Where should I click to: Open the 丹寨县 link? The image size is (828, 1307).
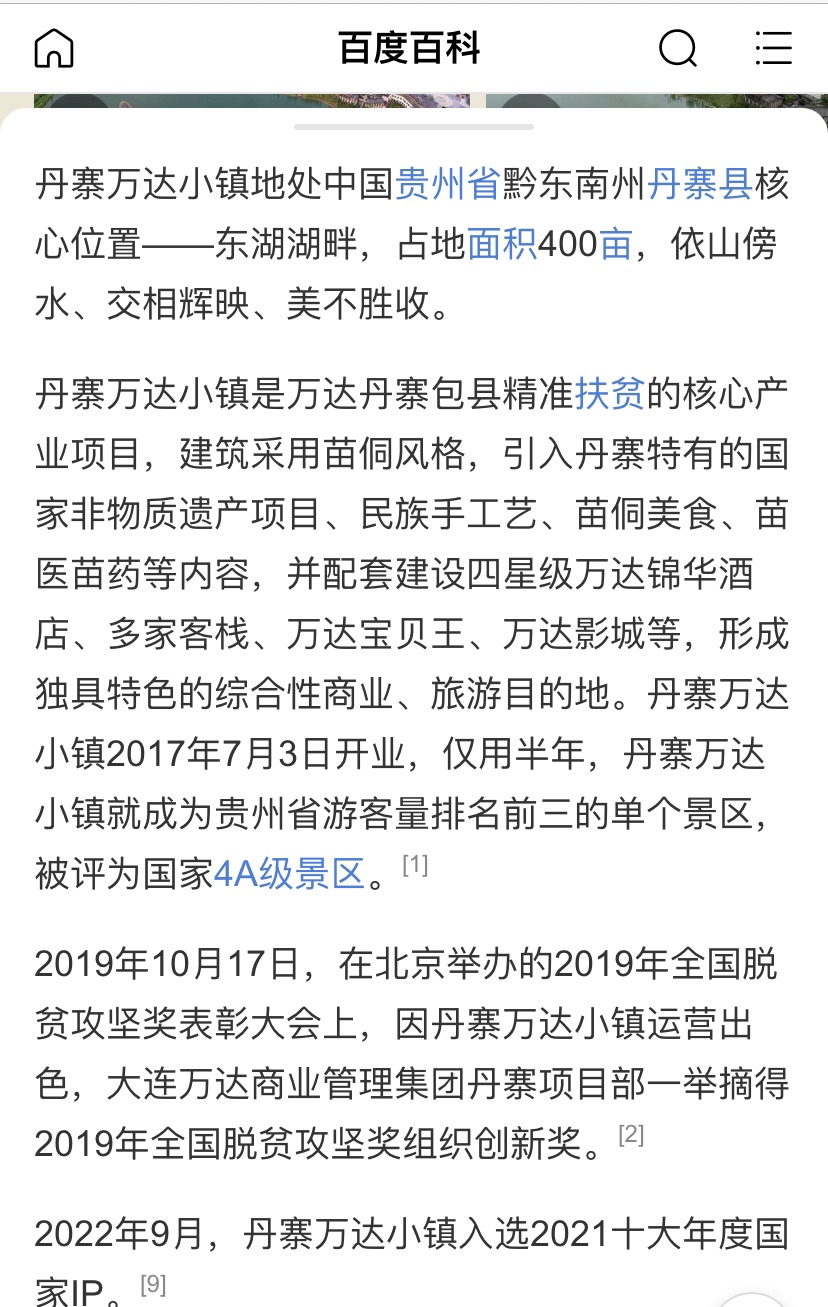click(700, 186)
